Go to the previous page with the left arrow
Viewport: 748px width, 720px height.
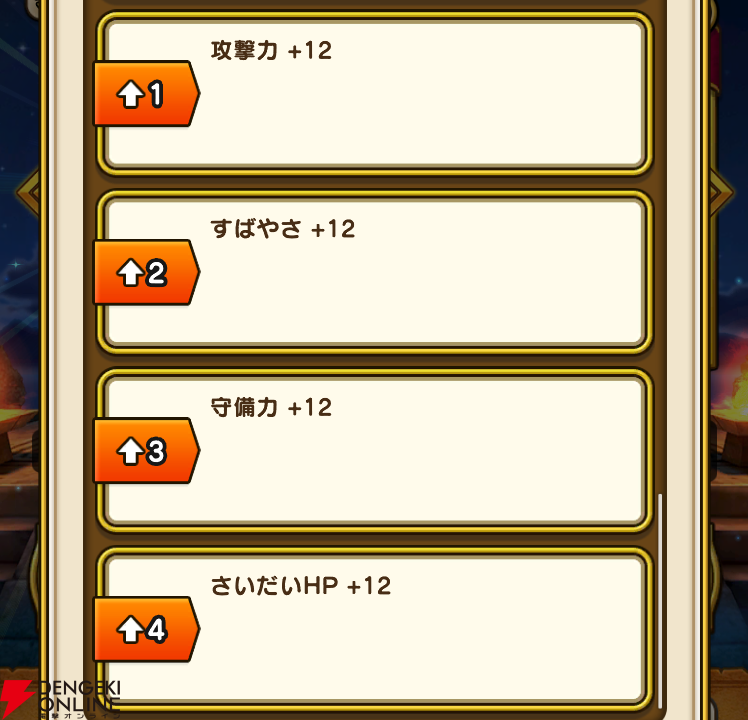pos(27,190)
